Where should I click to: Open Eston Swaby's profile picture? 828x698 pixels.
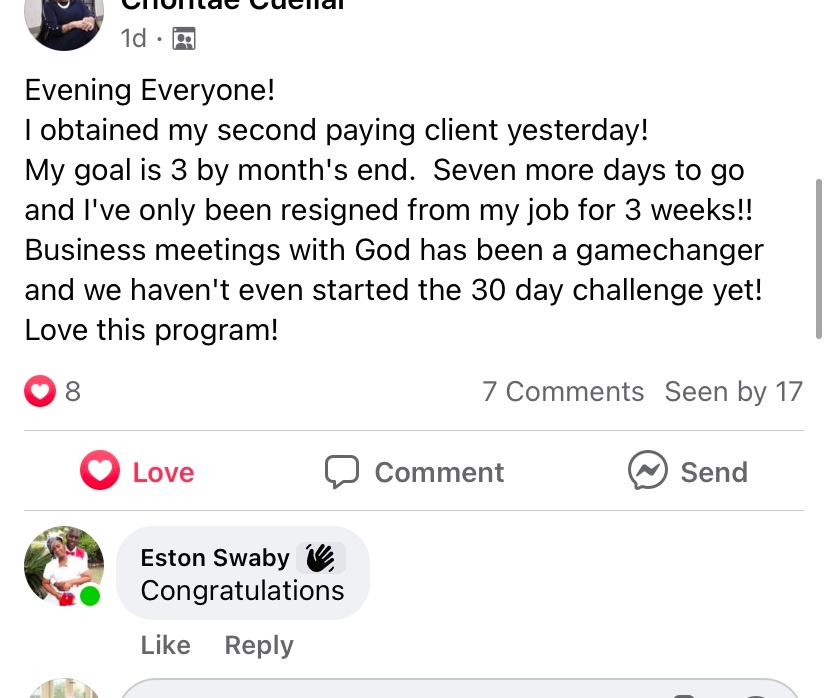(x=64, y=566)
